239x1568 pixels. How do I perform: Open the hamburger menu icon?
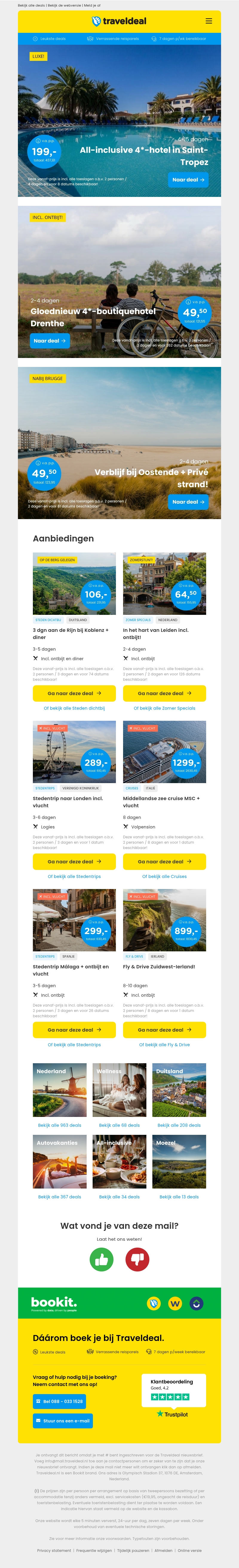click(x=209, y=21)
